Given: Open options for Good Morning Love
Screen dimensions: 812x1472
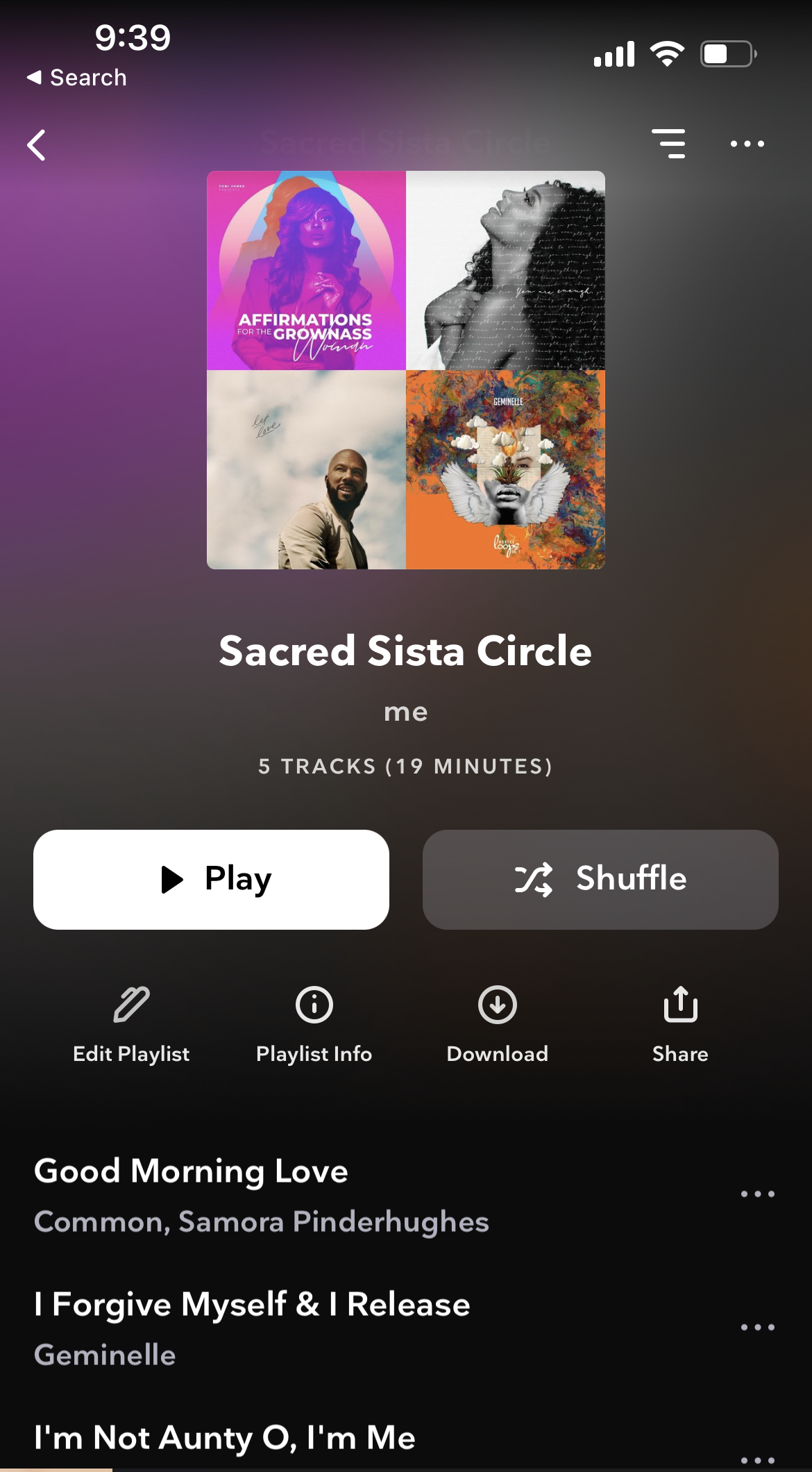Looking at the screenshot, I should click(x=758, y=1194).
